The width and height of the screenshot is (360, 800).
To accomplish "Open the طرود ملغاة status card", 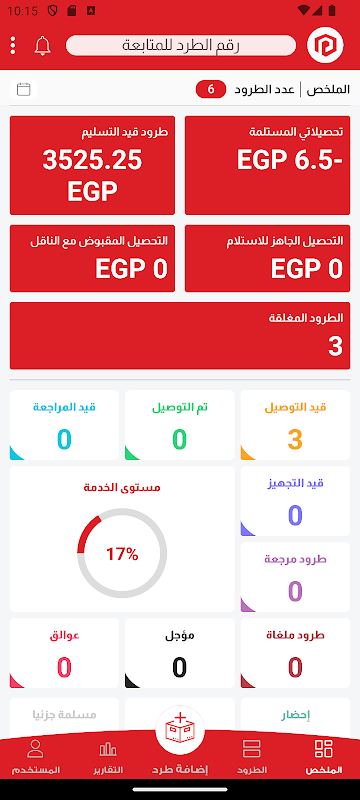I will [295, 653].
